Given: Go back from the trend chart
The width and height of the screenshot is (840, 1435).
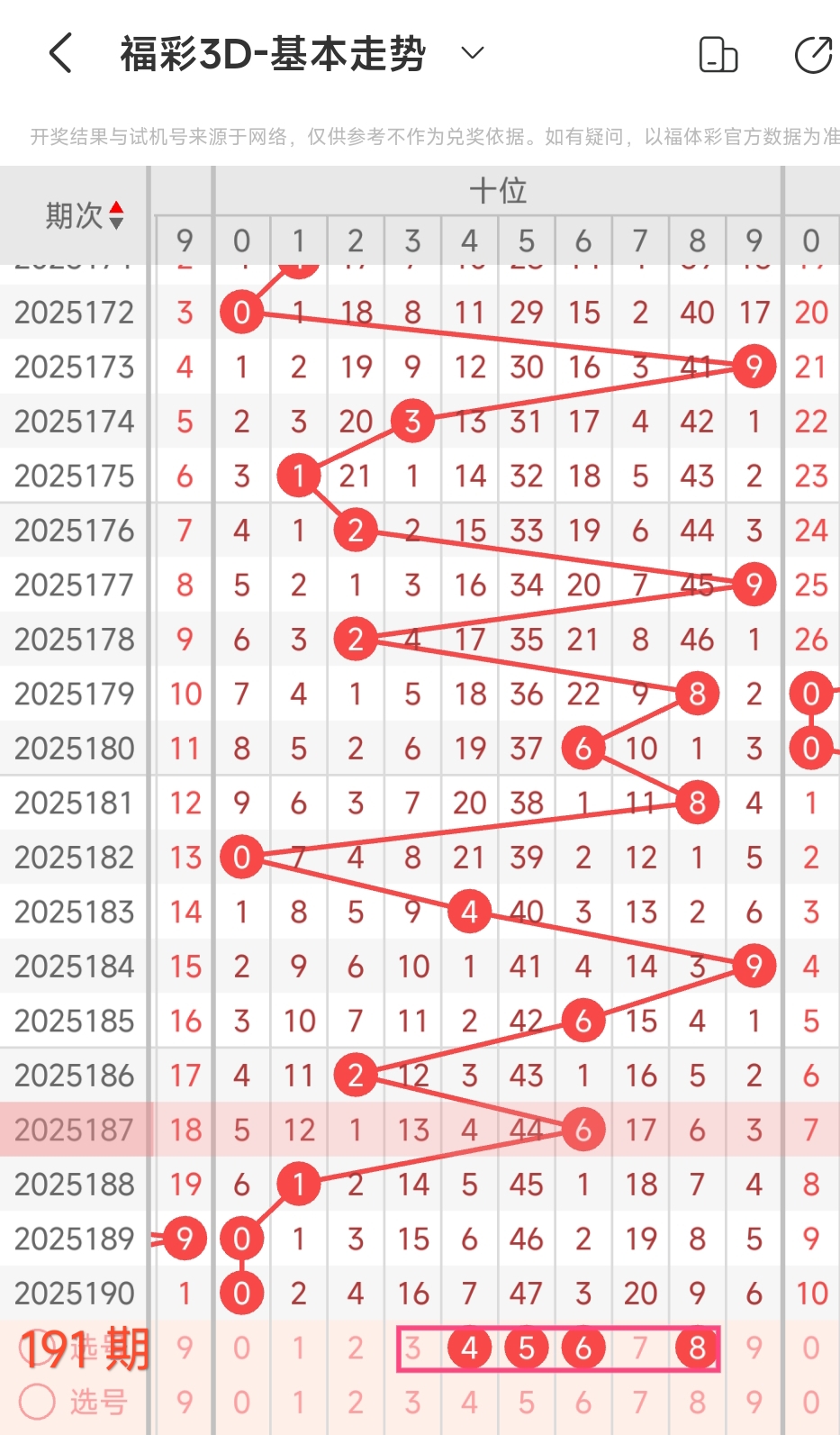Looking at the screenshot, I should tap(60, 54).
